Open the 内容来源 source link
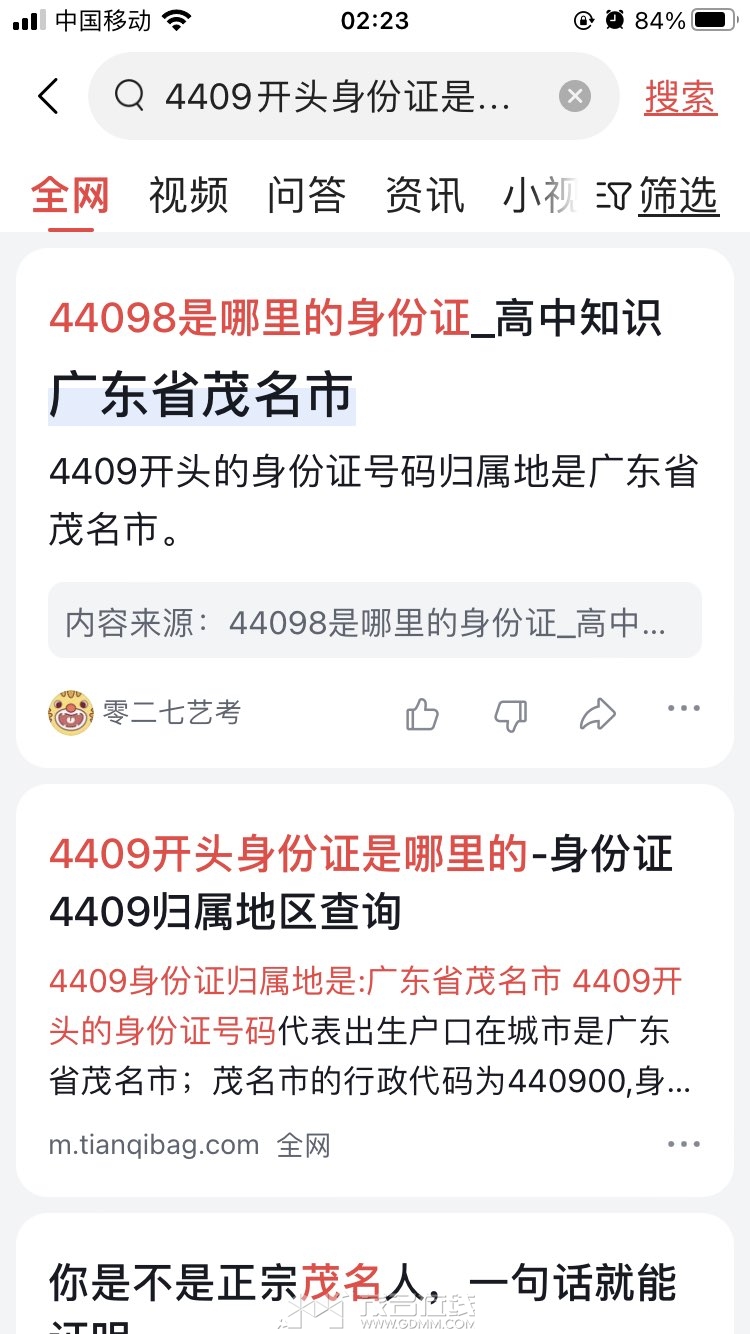The height and width of the screenshot is (1334, 750). click(x=374, y=622)
